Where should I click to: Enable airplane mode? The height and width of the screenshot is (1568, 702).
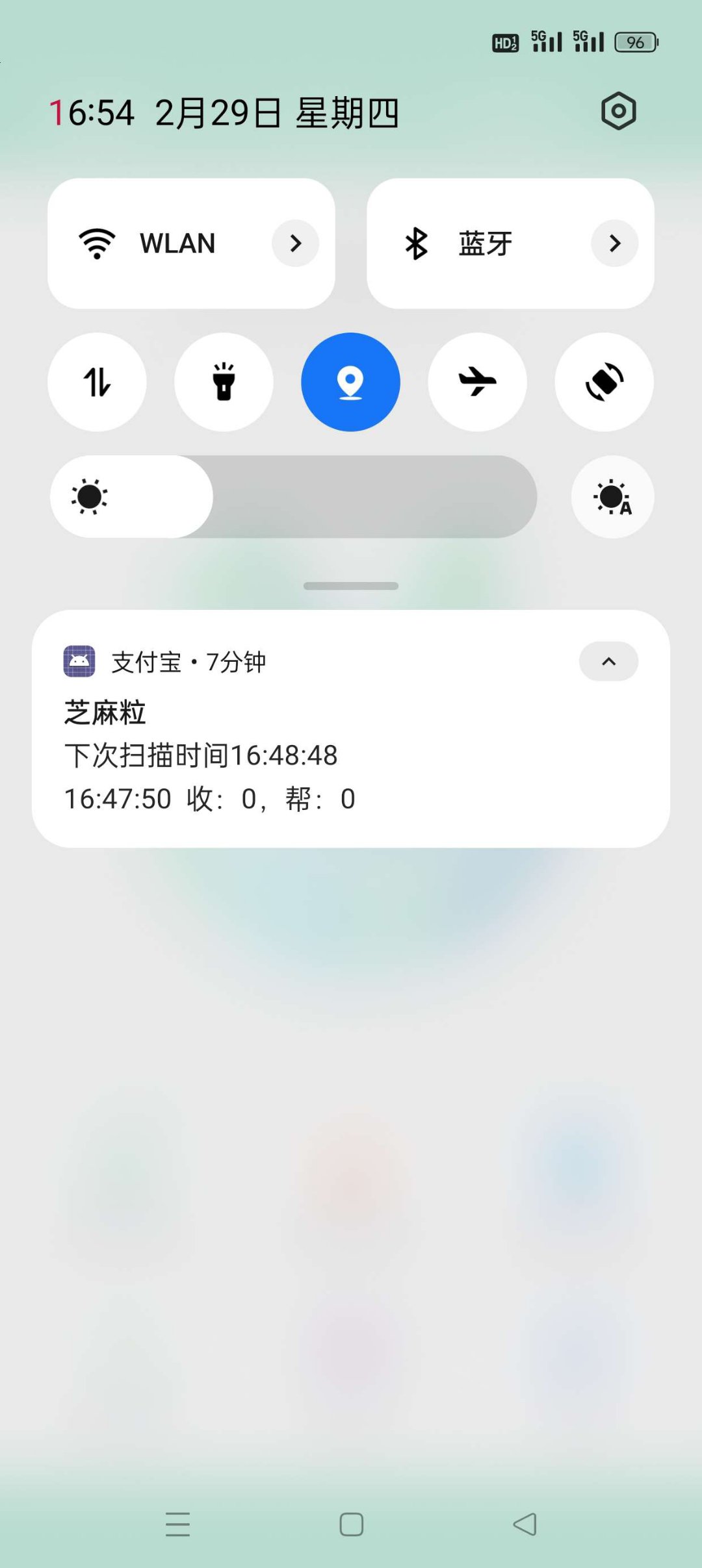pos(477,383)
